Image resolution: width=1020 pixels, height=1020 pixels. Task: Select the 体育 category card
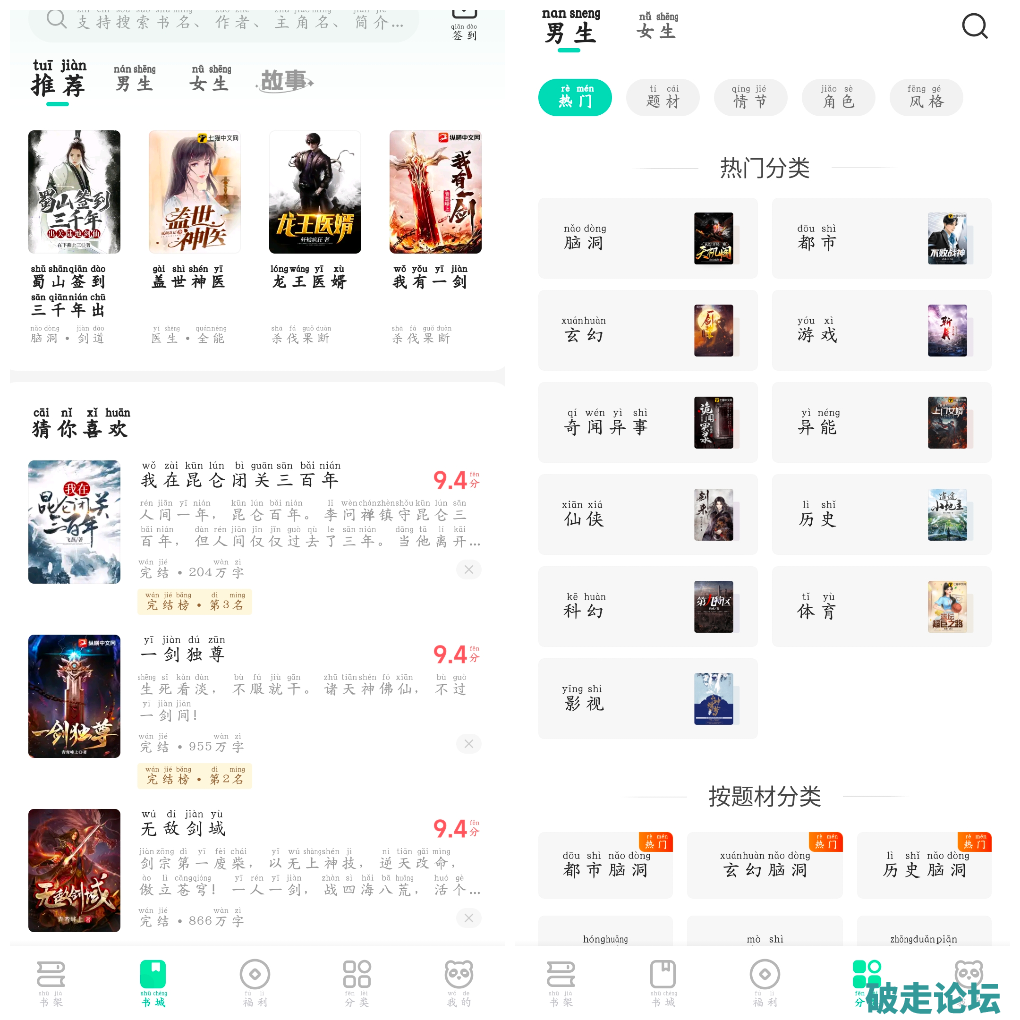coord(881,607)
